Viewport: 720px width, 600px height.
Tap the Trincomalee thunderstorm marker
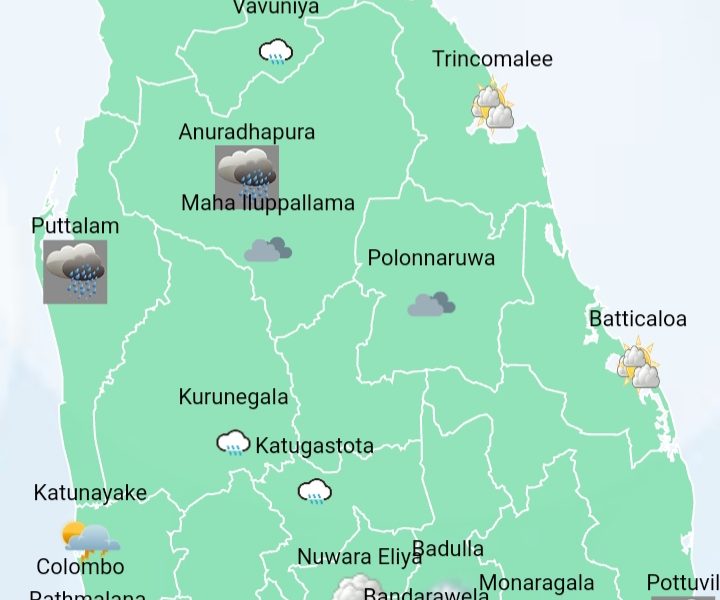[492, 109]
